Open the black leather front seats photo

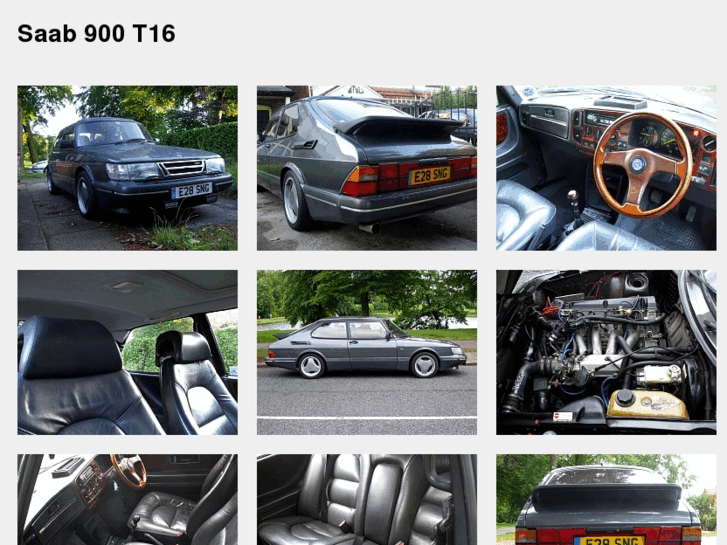(x=127, y=352)
